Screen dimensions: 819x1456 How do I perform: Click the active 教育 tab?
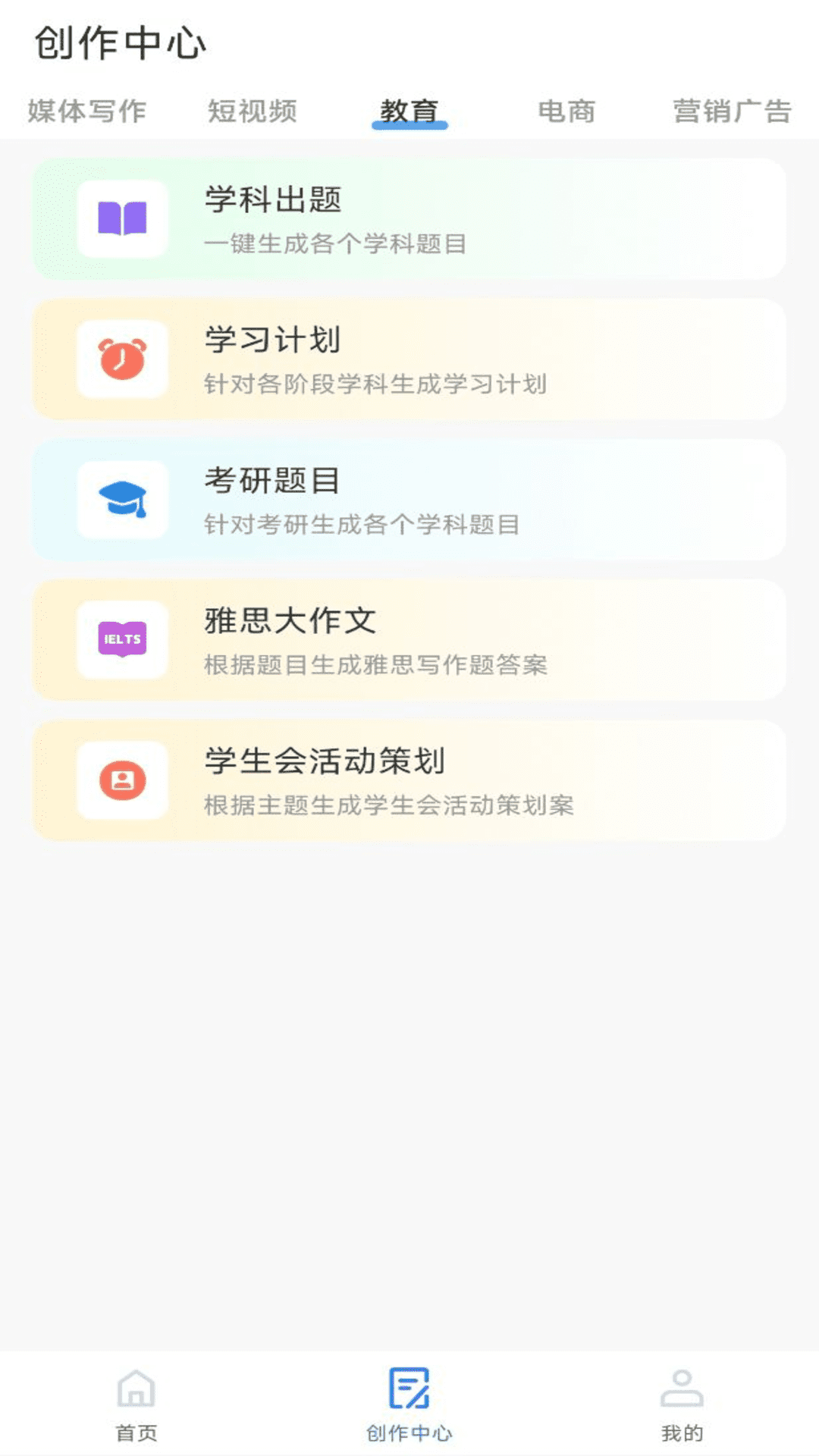coord(409,112)
